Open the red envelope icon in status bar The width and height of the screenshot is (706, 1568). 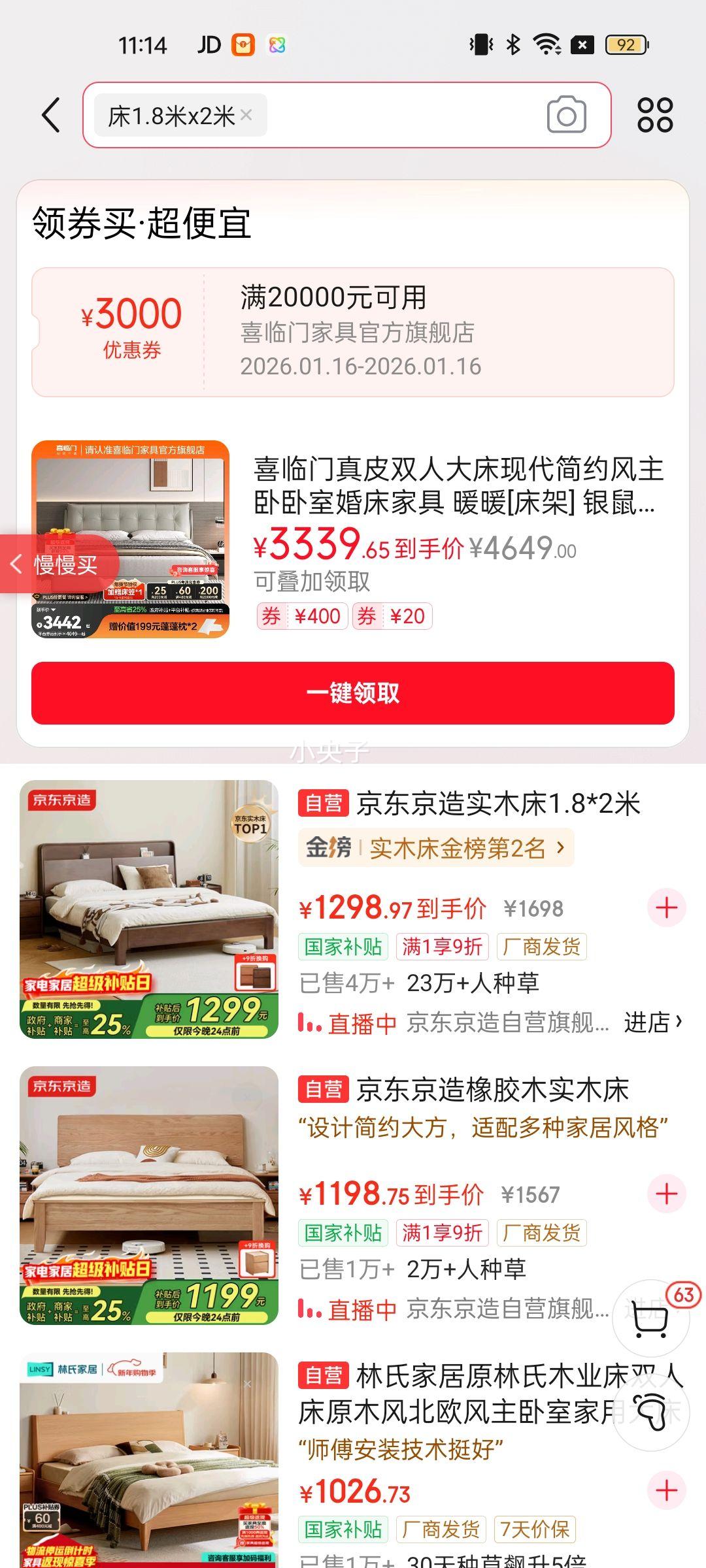pyautogui.click(x=242, y=44)
